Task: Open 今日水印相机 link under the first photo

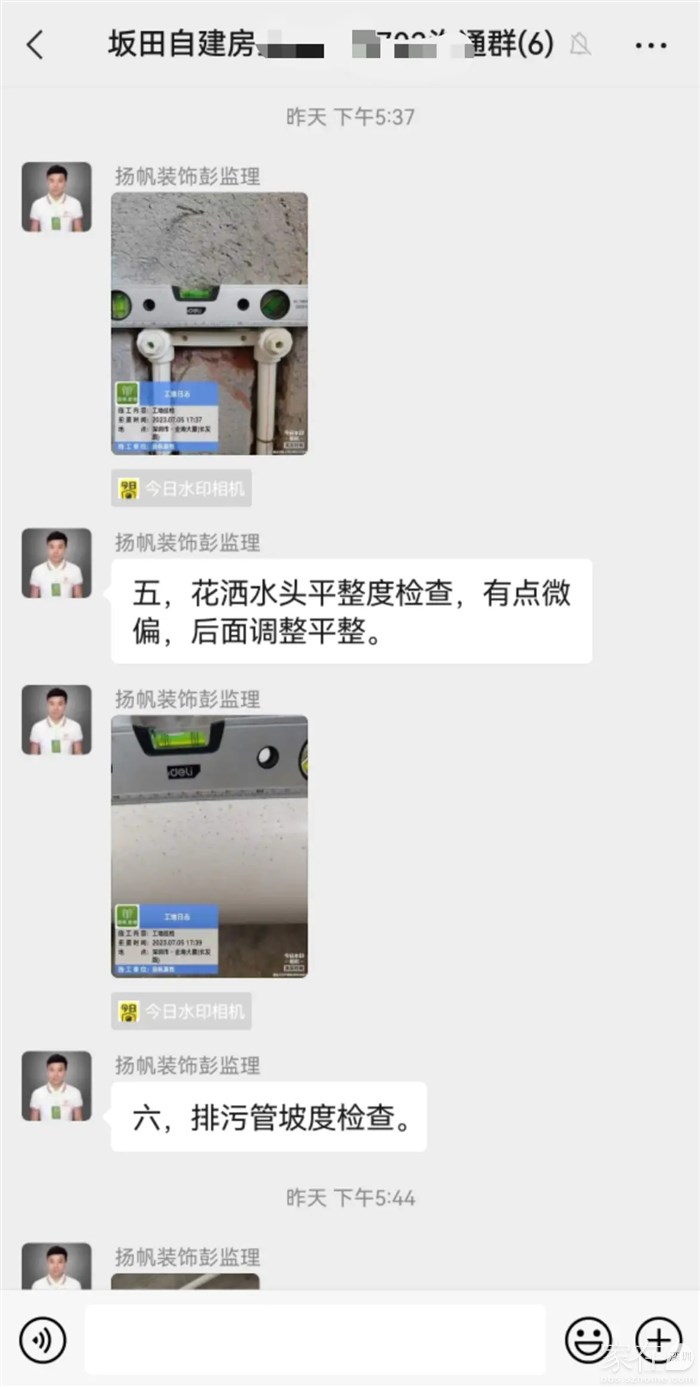Action: [x=181, y=489]
